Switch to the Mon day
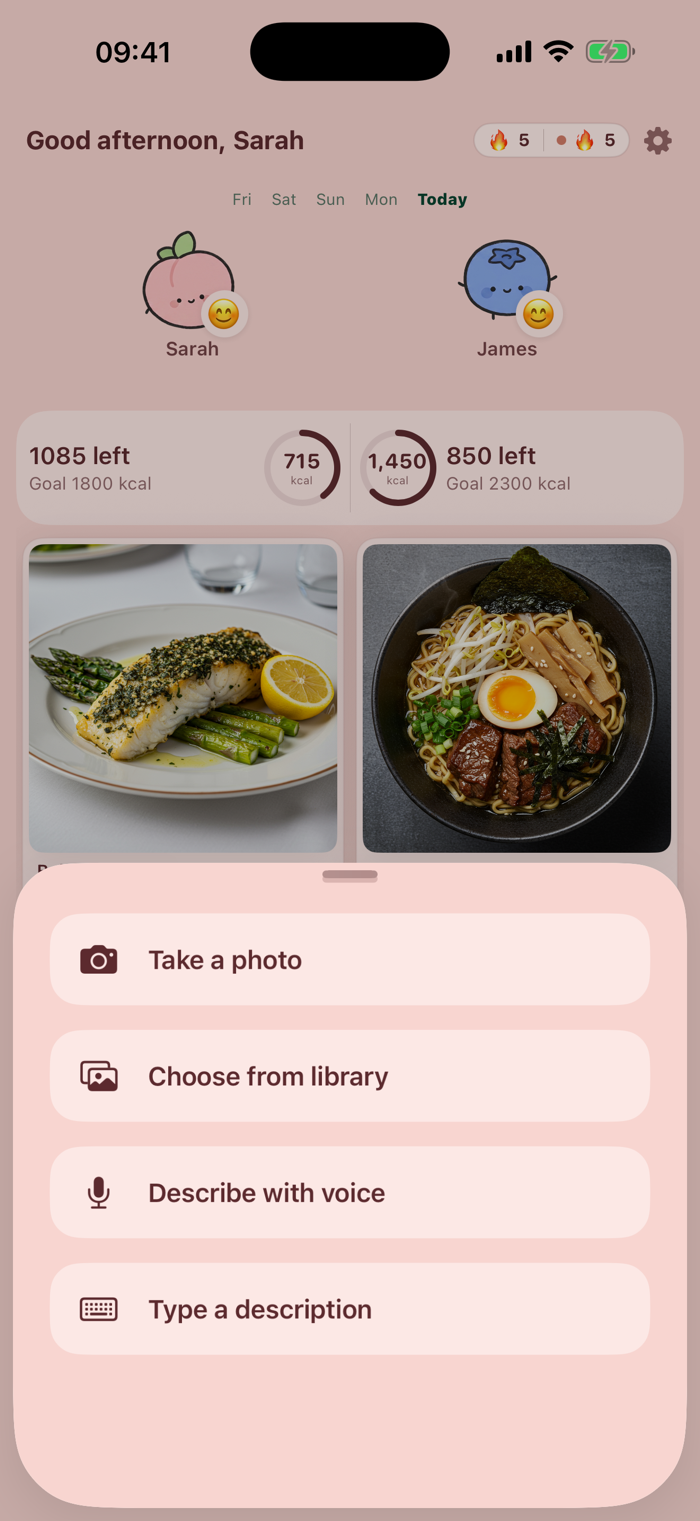Screen dimensions: 700x1521 [381, 200]
